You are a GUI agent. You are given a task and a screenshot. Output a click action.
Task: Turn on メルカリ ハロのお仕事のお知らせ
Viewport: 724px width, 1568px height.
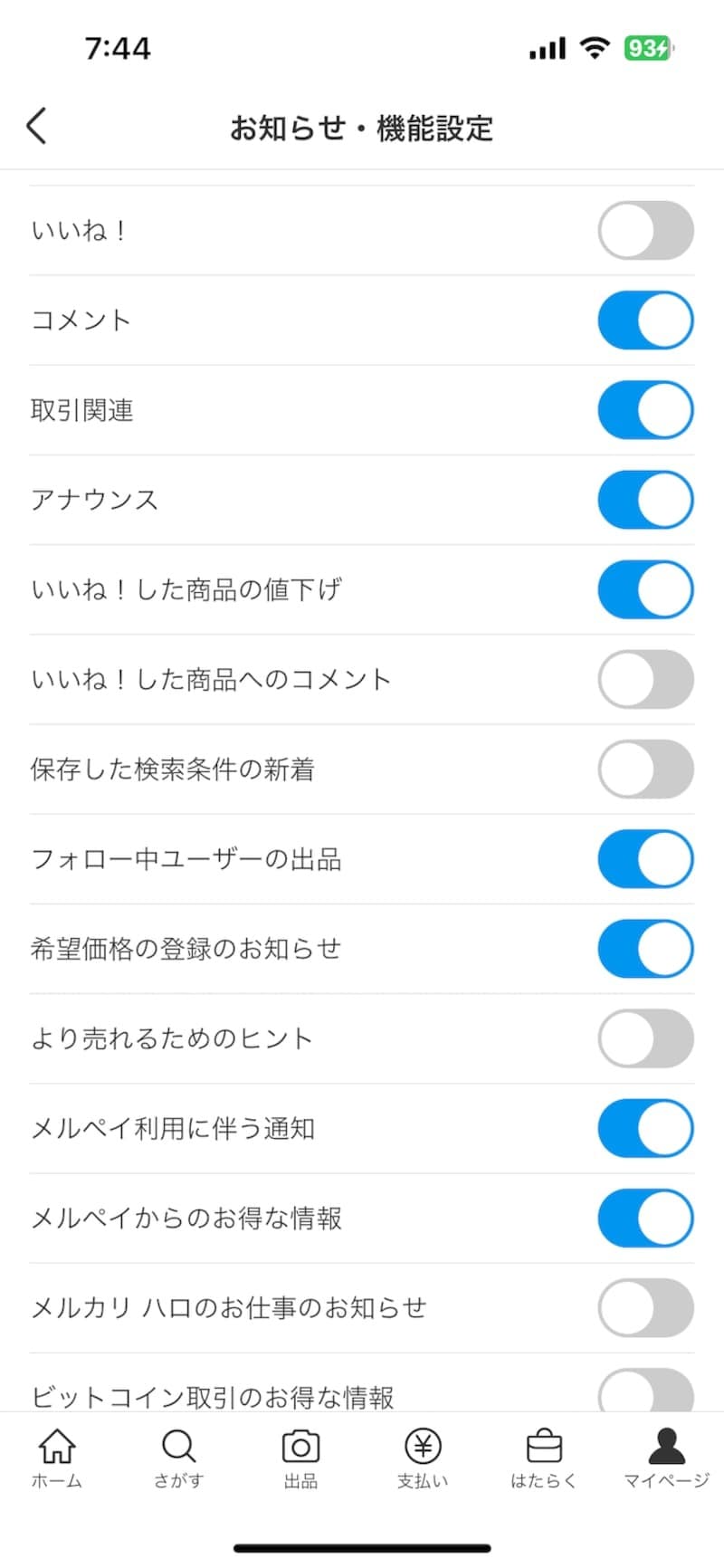(x=645, y=1307)
